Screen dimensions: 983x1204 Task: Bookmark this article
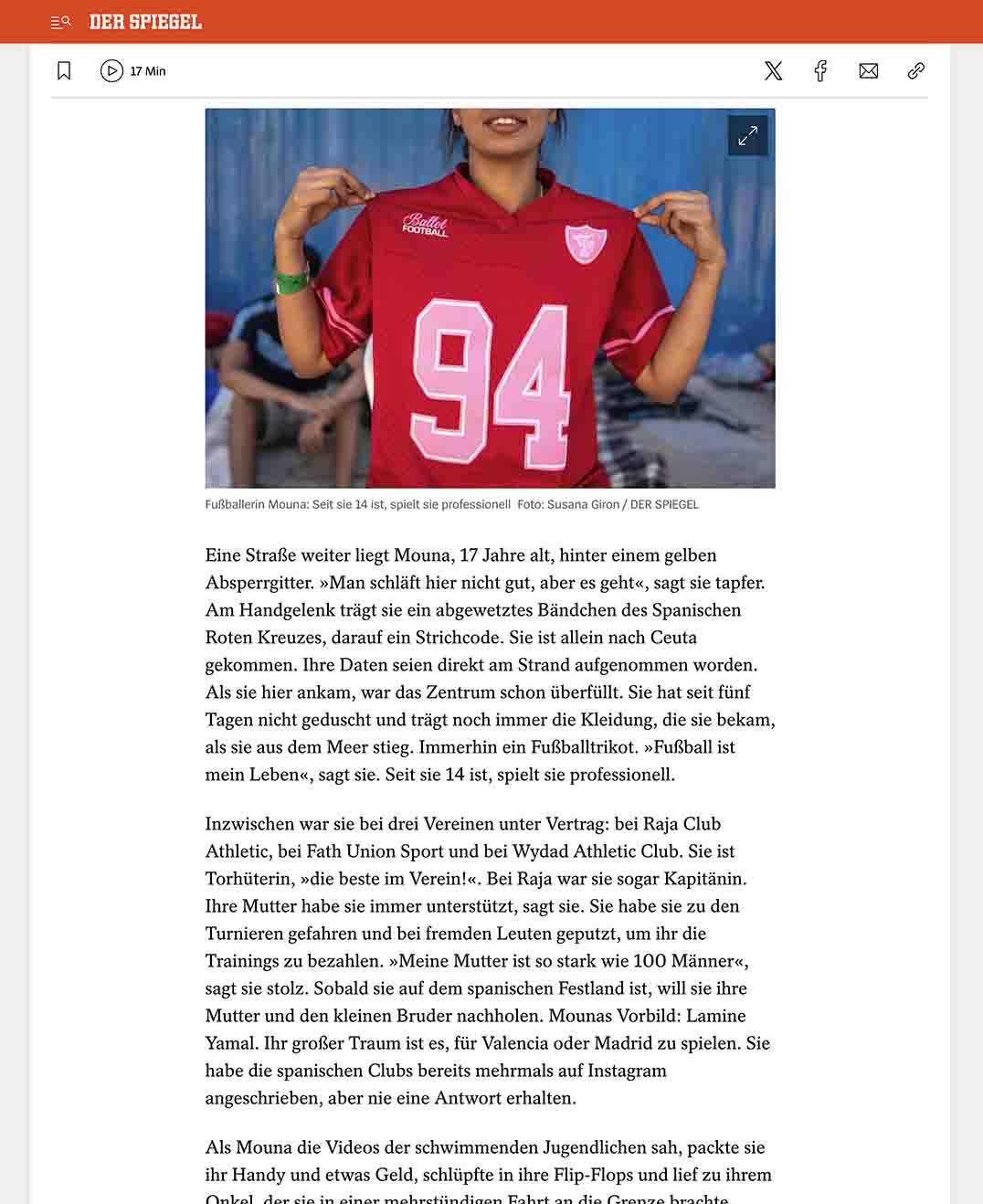point(64,71)
